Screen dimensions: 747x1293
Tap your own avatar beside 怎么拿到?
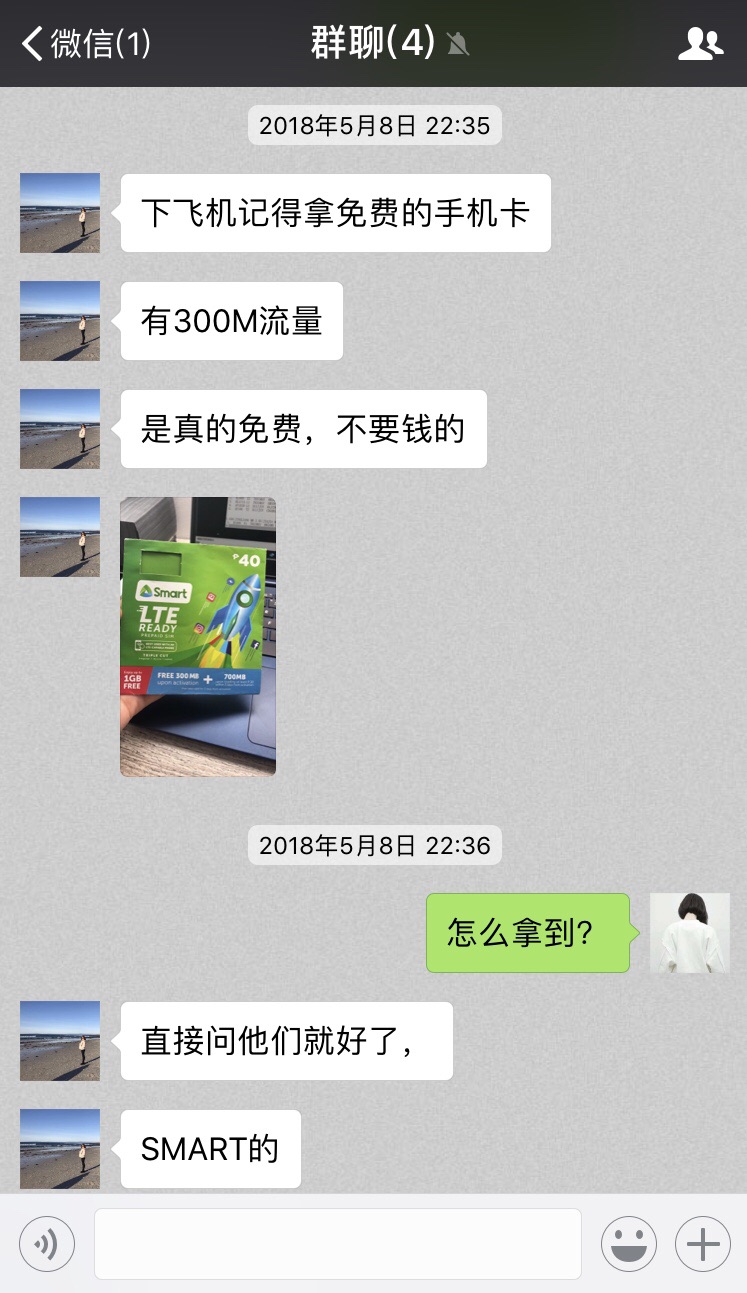point(689,933)
